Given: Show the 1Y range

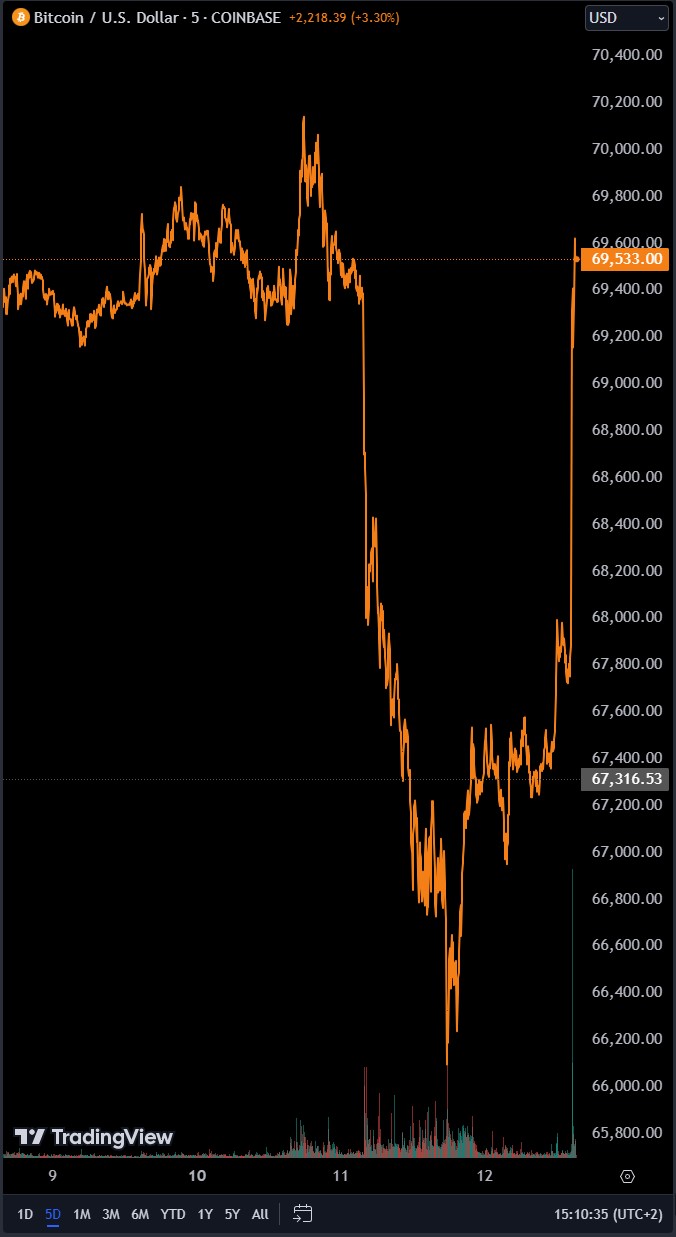Looking at the screenshot, I should pyautogui.click(x=205, y=1214).
